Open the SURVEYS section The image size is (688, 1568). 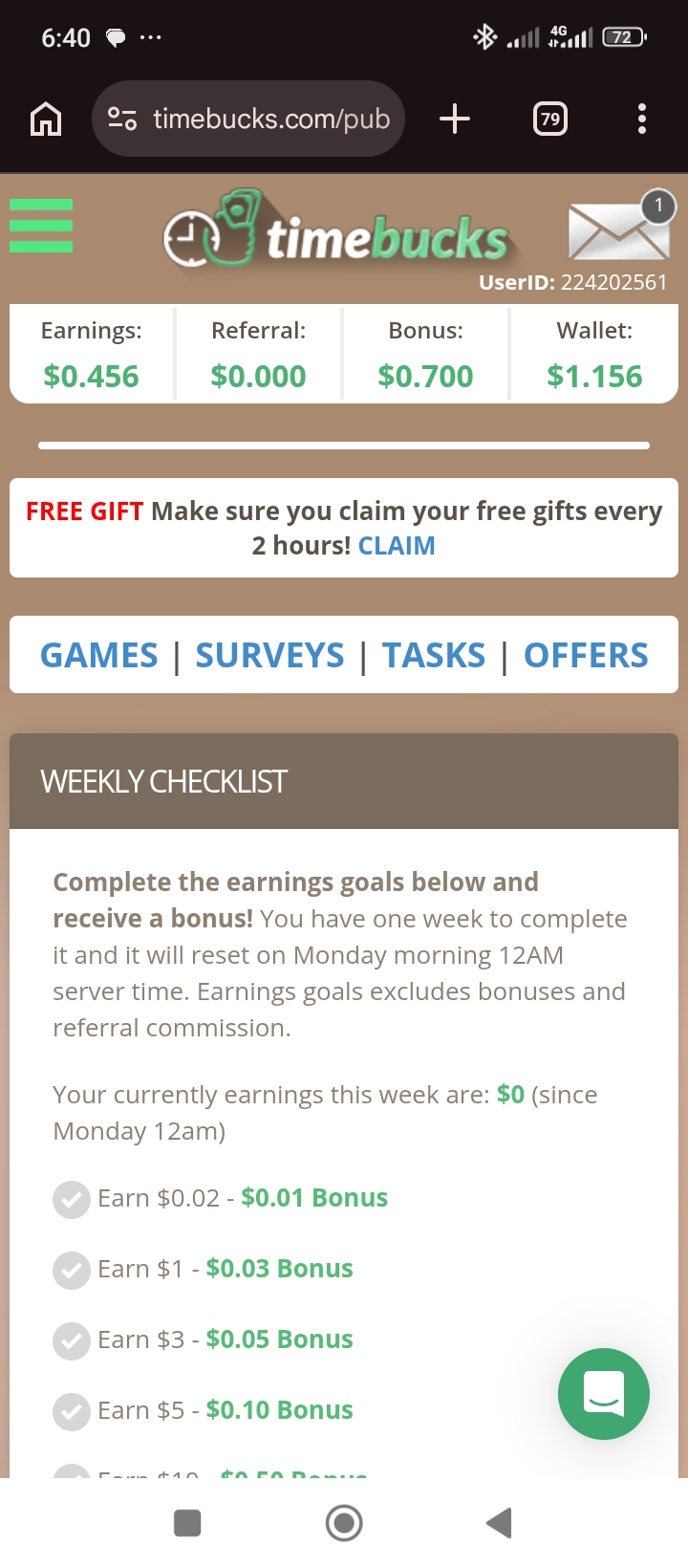269,656
